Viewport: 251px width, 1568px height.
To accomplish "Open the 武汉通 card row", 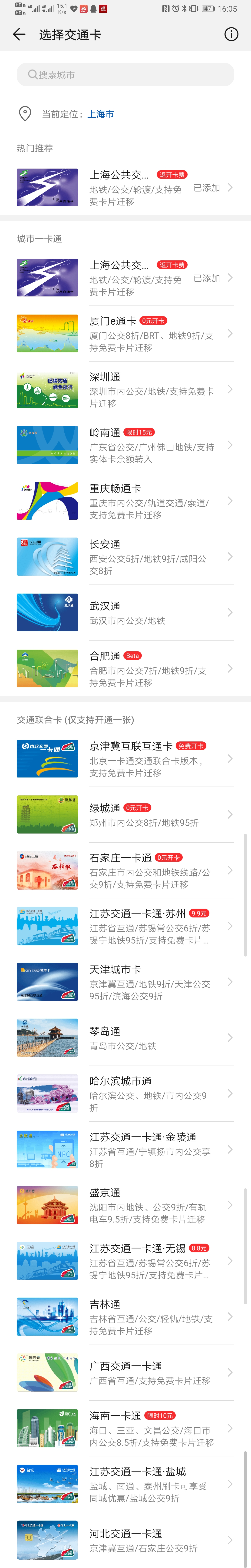I will point(125,612).
